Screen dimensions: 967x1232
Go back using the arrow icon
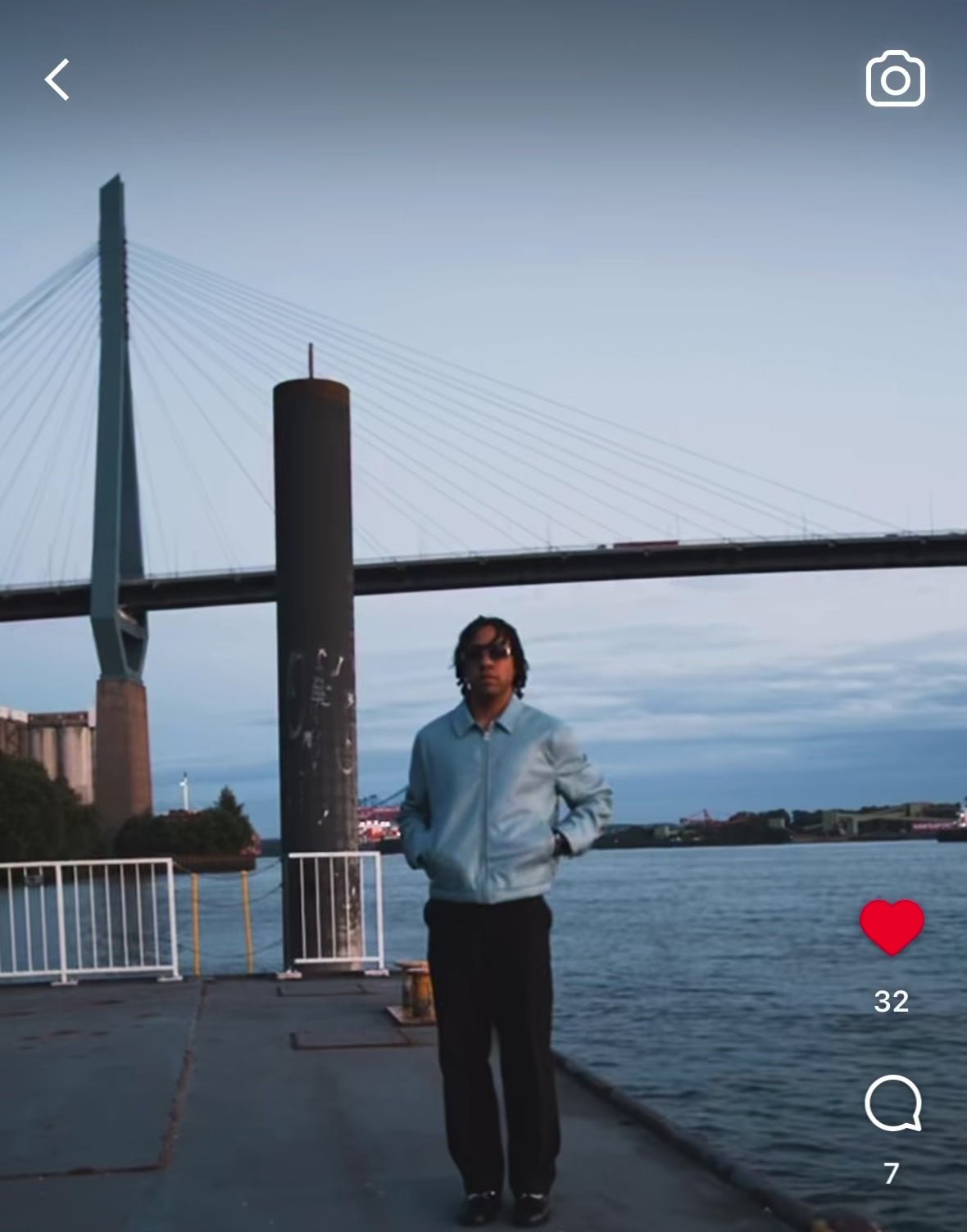tap(57, 79)
